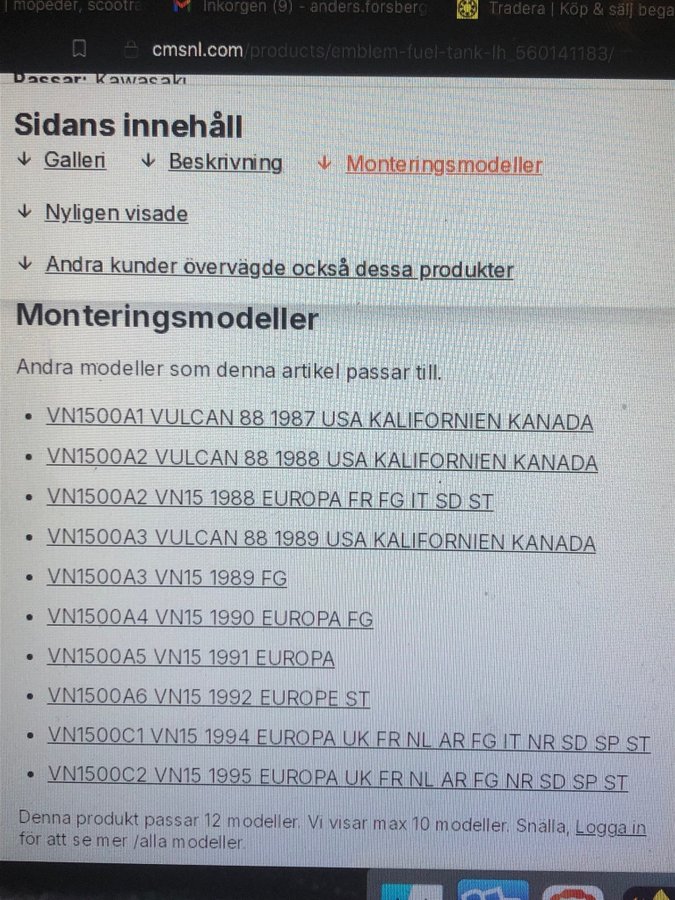This screenshot has width=675, height=900.
Task: Open VN1500C2 VN15 1995 EUROPA model
Action: [338, 781]
